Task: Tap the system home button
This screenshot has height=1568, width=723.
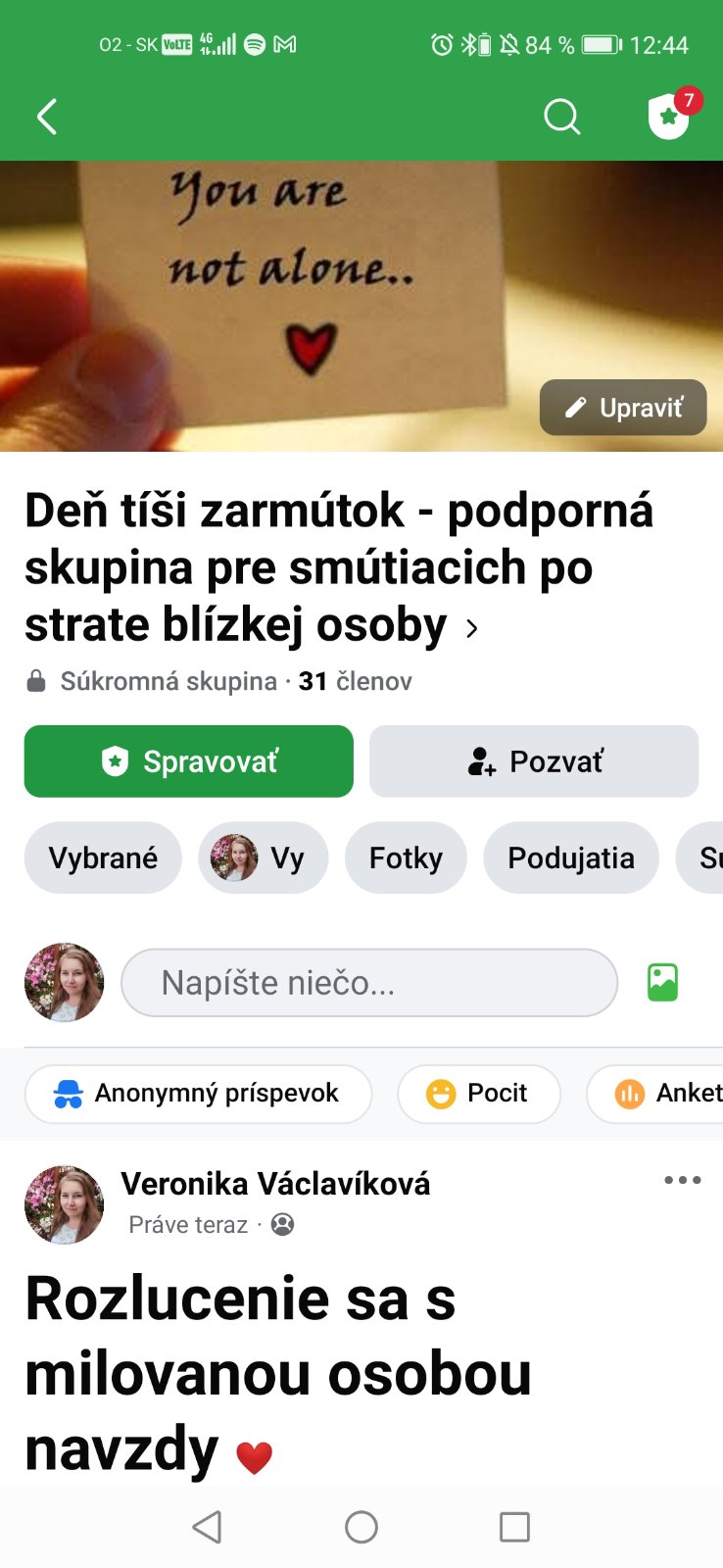Action: point(361,1527)
